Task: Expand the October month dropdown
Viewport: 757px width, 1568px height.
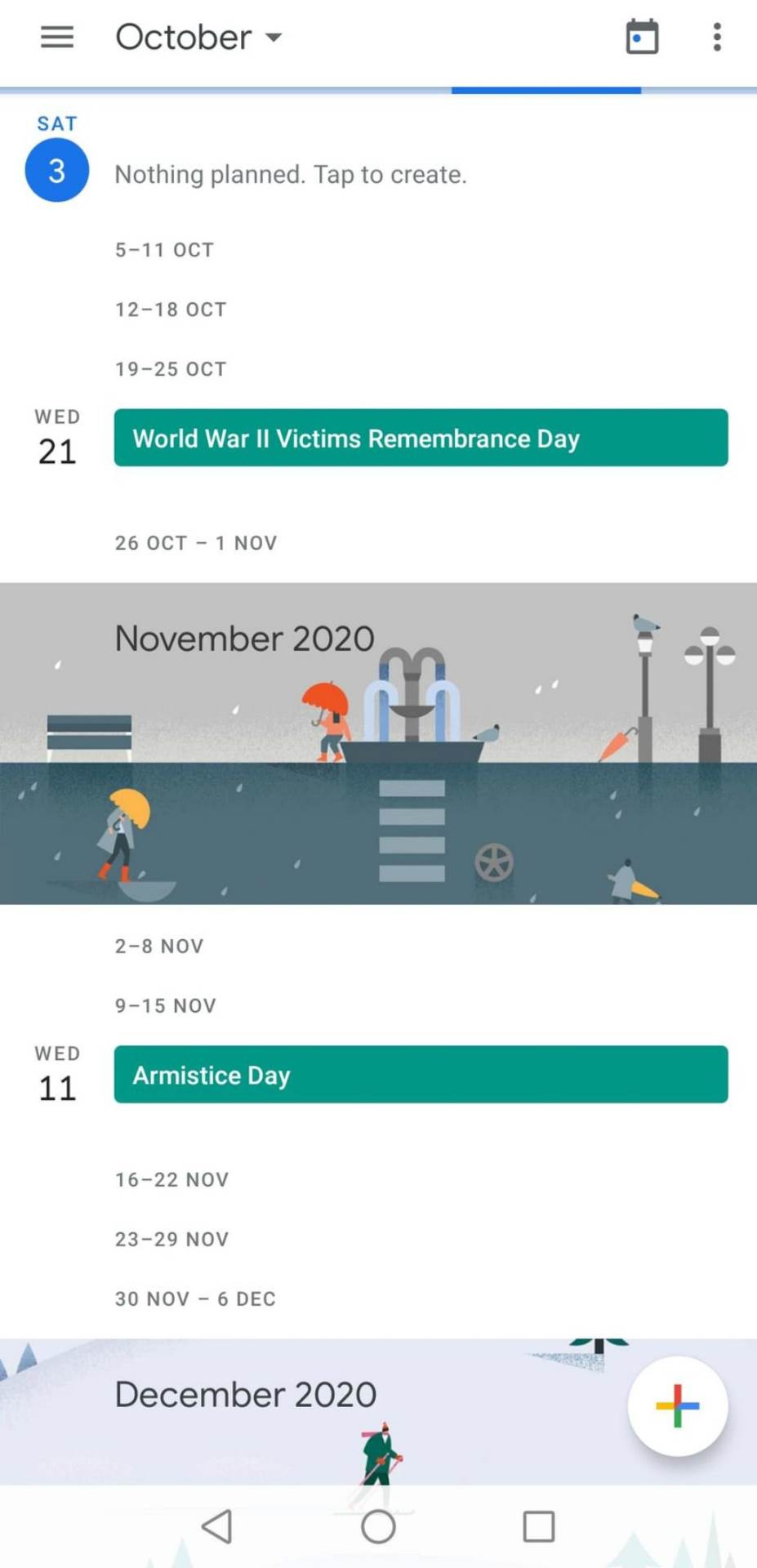Action: (x=198, y=38)
